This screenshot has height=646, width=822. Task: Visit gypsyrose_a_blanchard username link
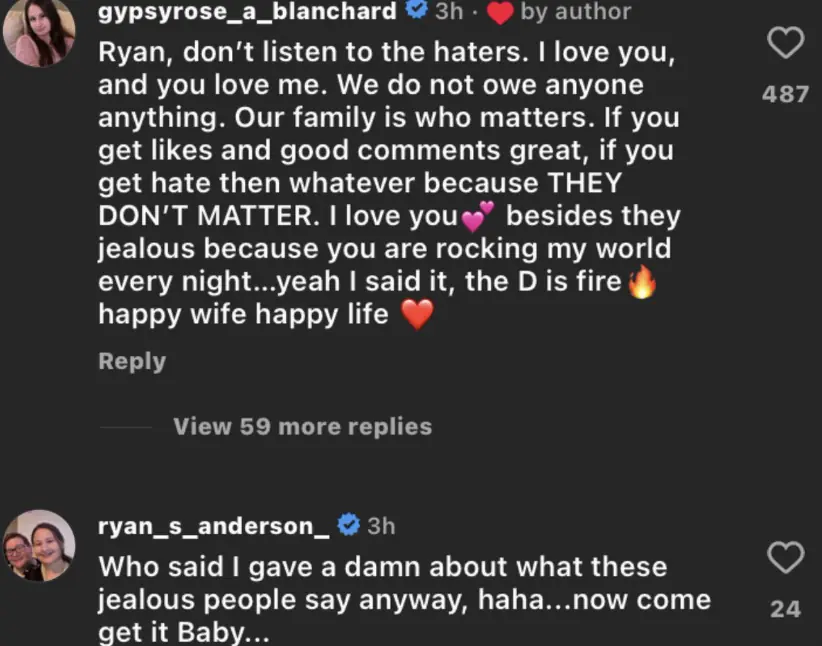pyautogui.click(x=248, y=12)
